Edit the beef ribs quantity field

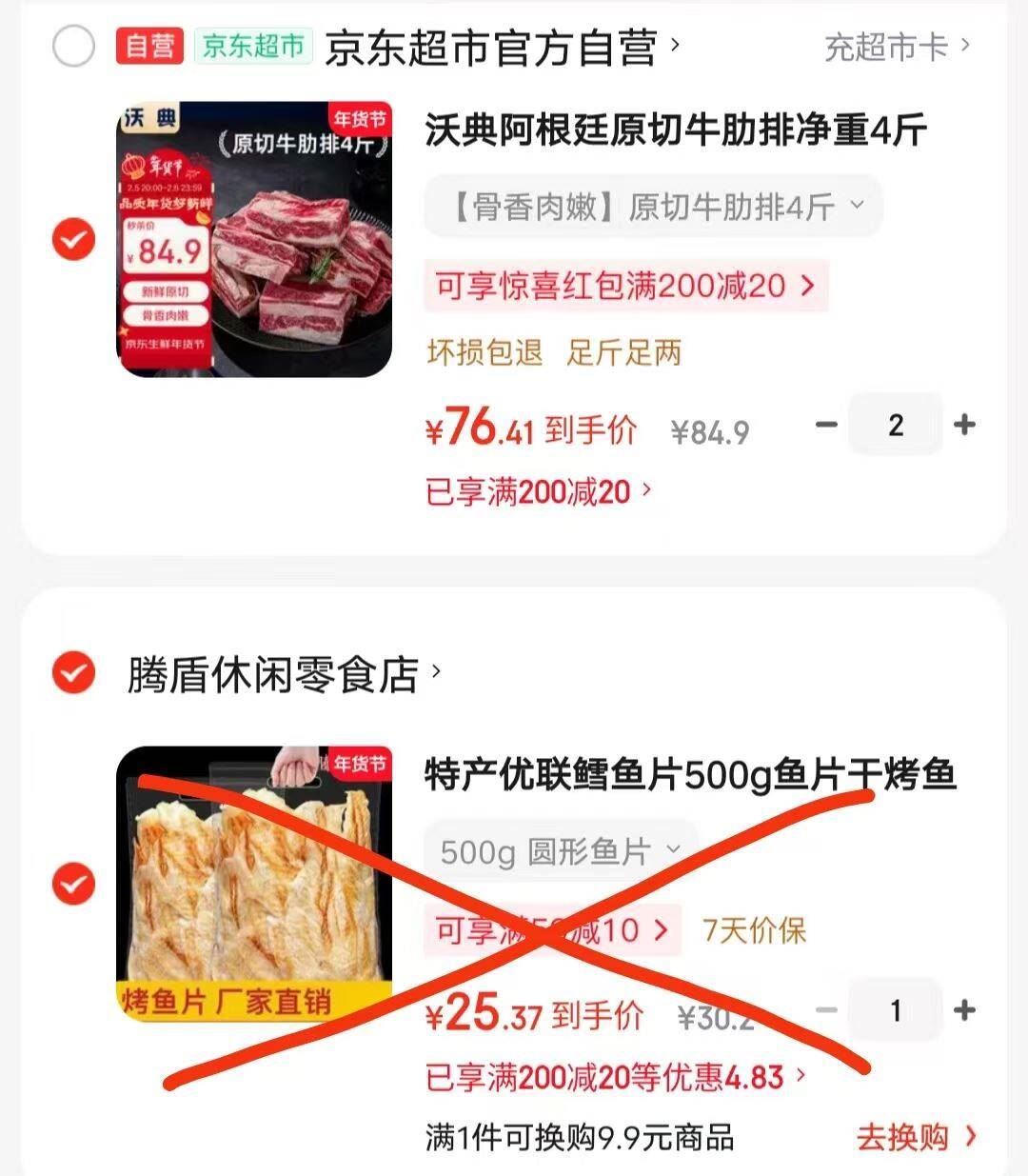[x=895, y=425]
